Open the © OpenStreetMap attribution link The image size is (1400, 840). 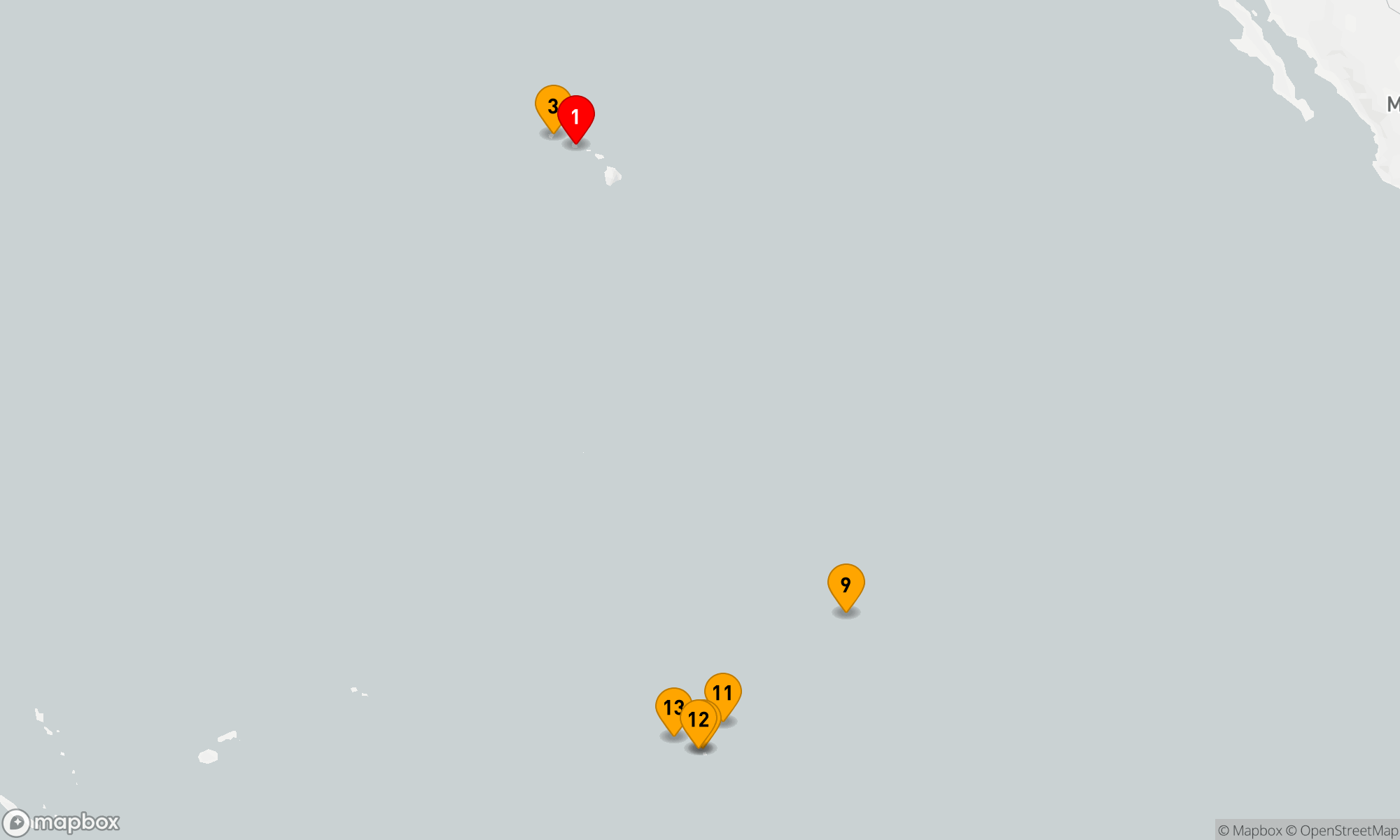[1342, 831]
